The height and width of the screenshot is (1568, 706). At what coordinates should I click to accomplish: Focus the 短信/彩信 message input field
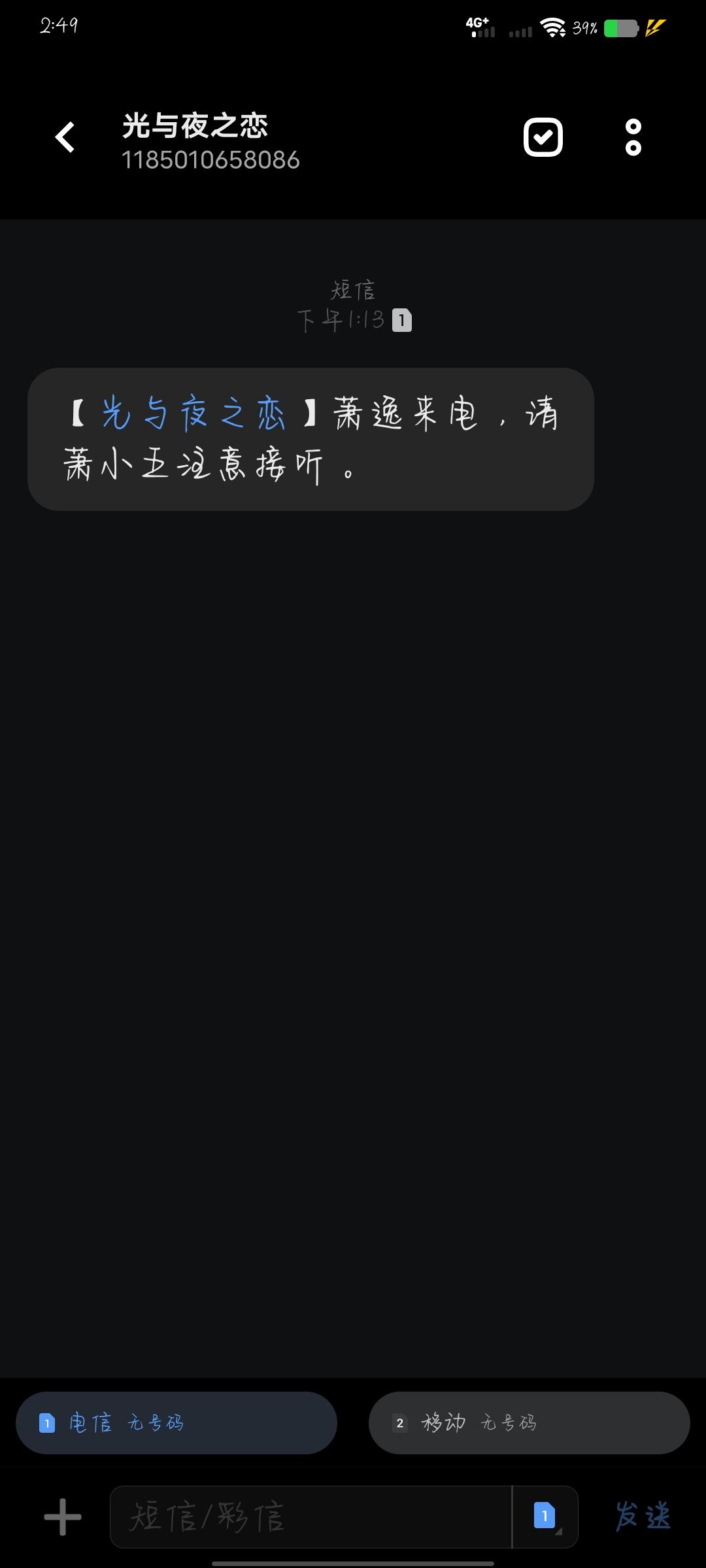[x=311, y=1516]
